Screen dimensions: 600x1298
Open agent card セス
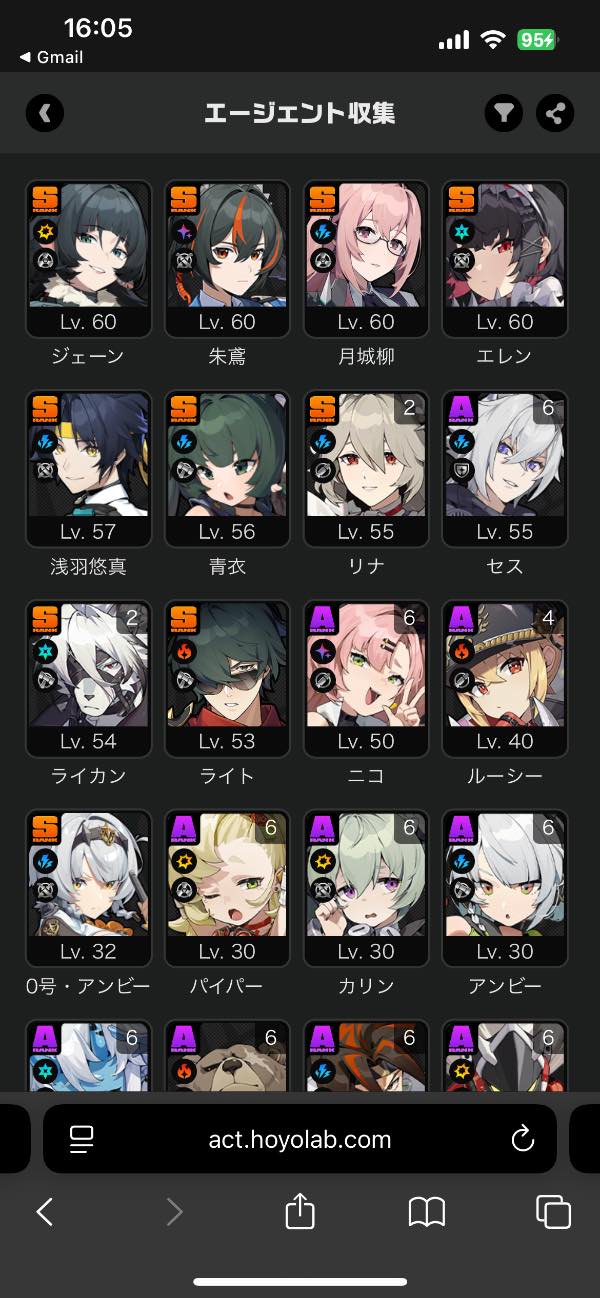tap(505, 468)
